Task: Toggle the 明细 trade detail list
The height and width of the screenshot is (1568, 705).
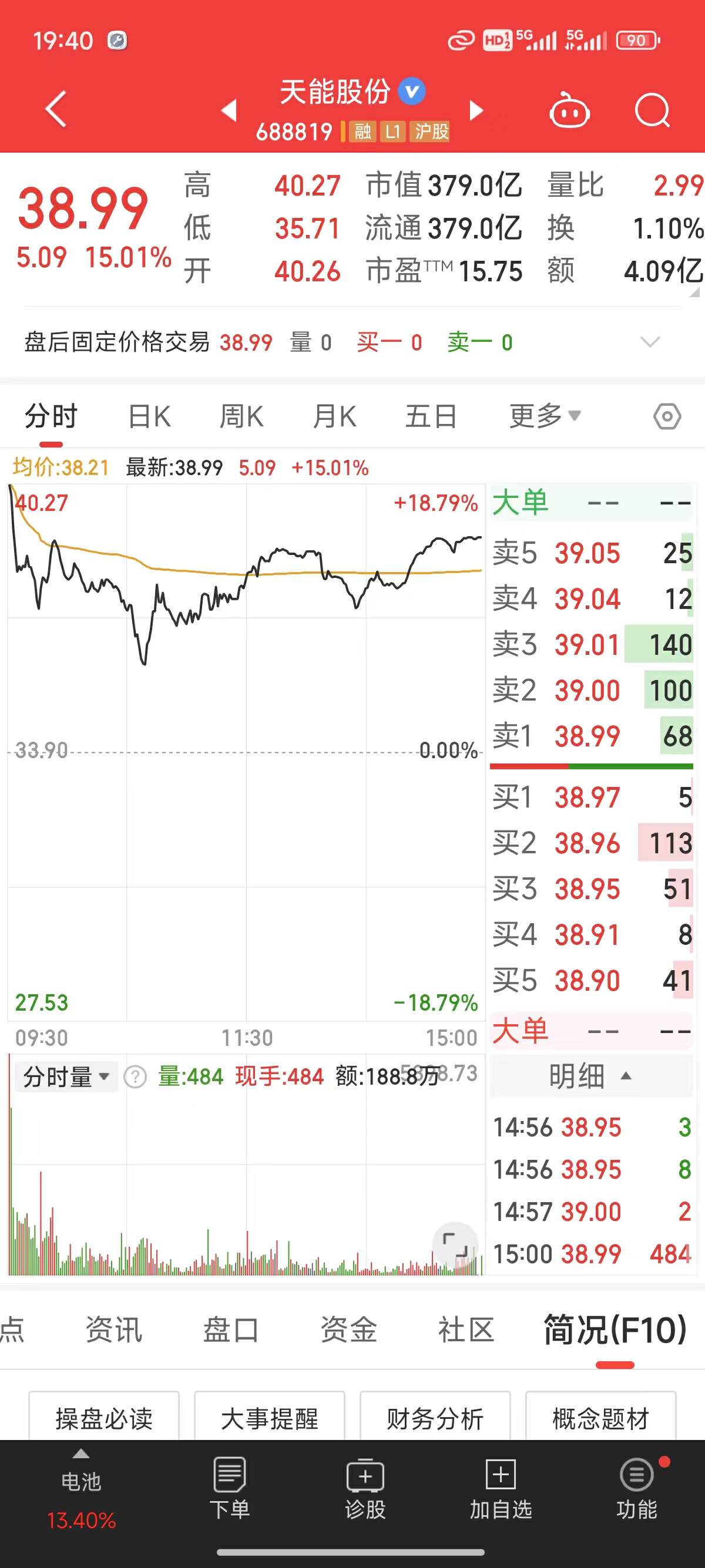Action: [x=590, y=1076]
